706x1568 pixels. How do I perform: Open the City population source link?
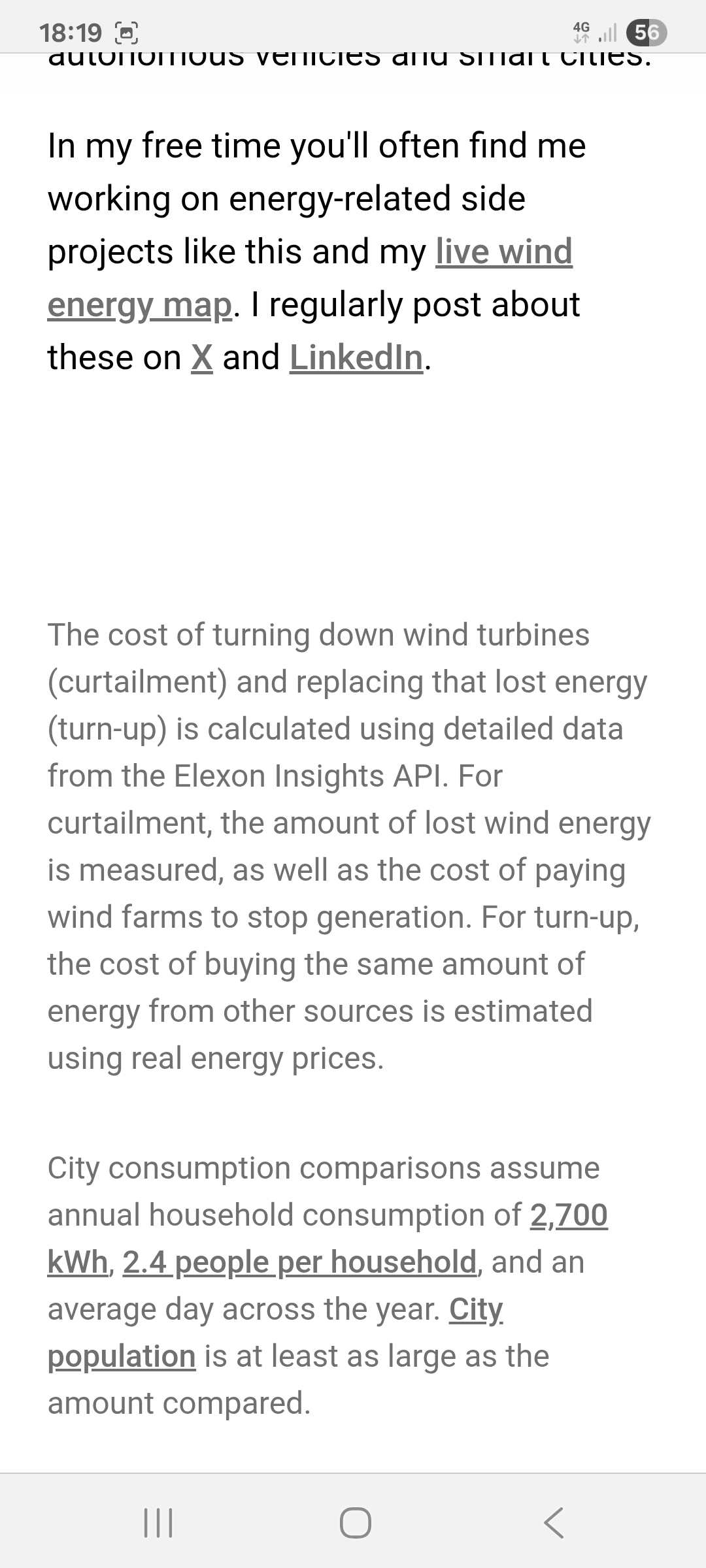tap(476, 1309)
